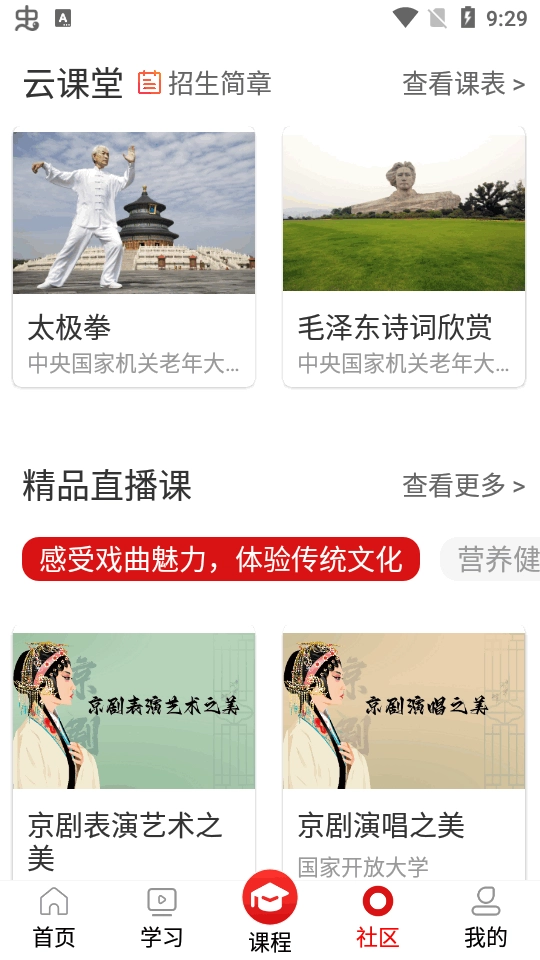Viewport: 540px width, 960px height.
Task: Switch to the 学习 tab
Action: [162, 918]
